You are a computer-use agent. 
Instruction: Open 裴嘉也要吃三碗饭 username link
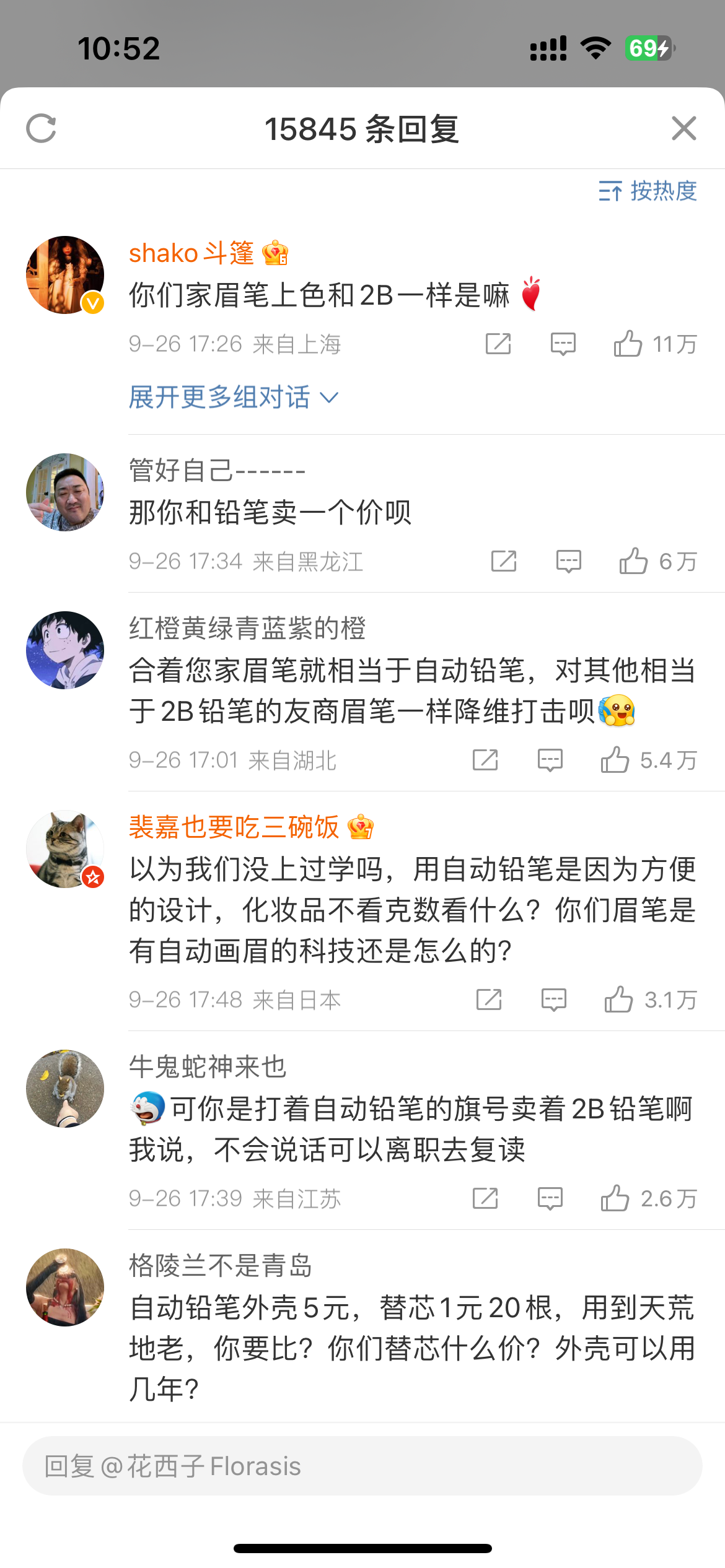pyautogui.click(x=234, y=827)
